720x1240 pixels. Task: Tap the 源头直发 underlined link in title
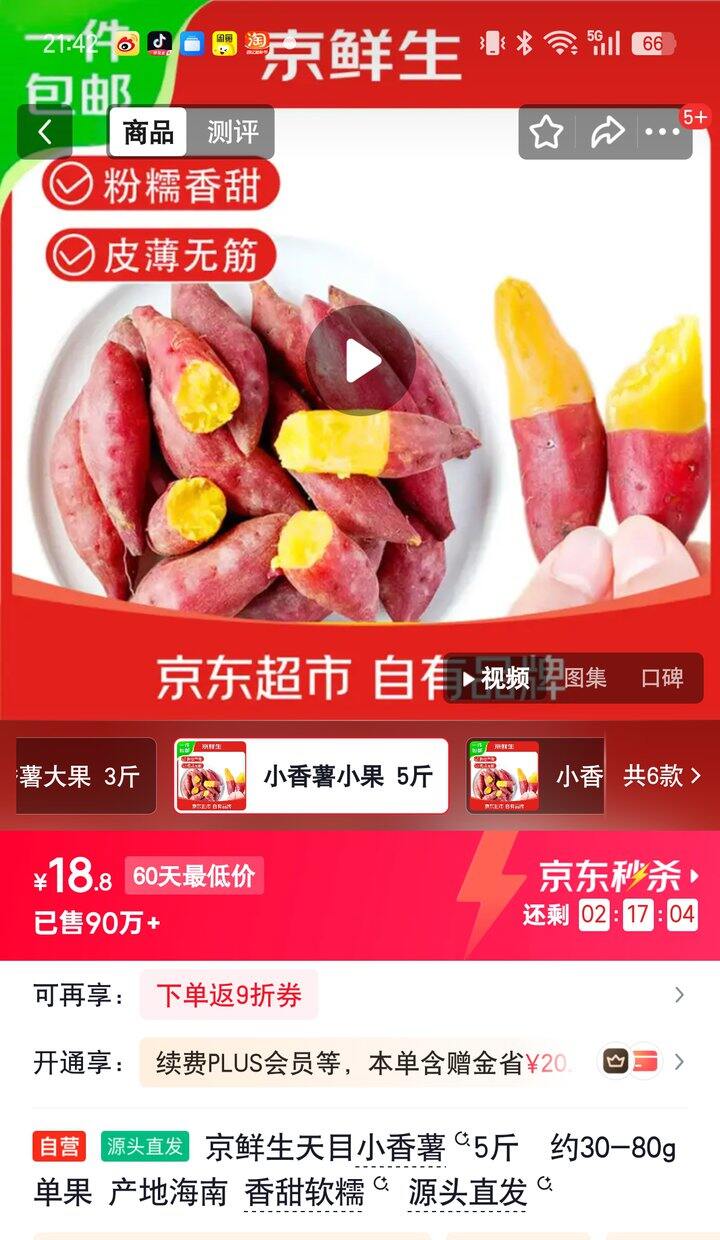[467, 1192]
